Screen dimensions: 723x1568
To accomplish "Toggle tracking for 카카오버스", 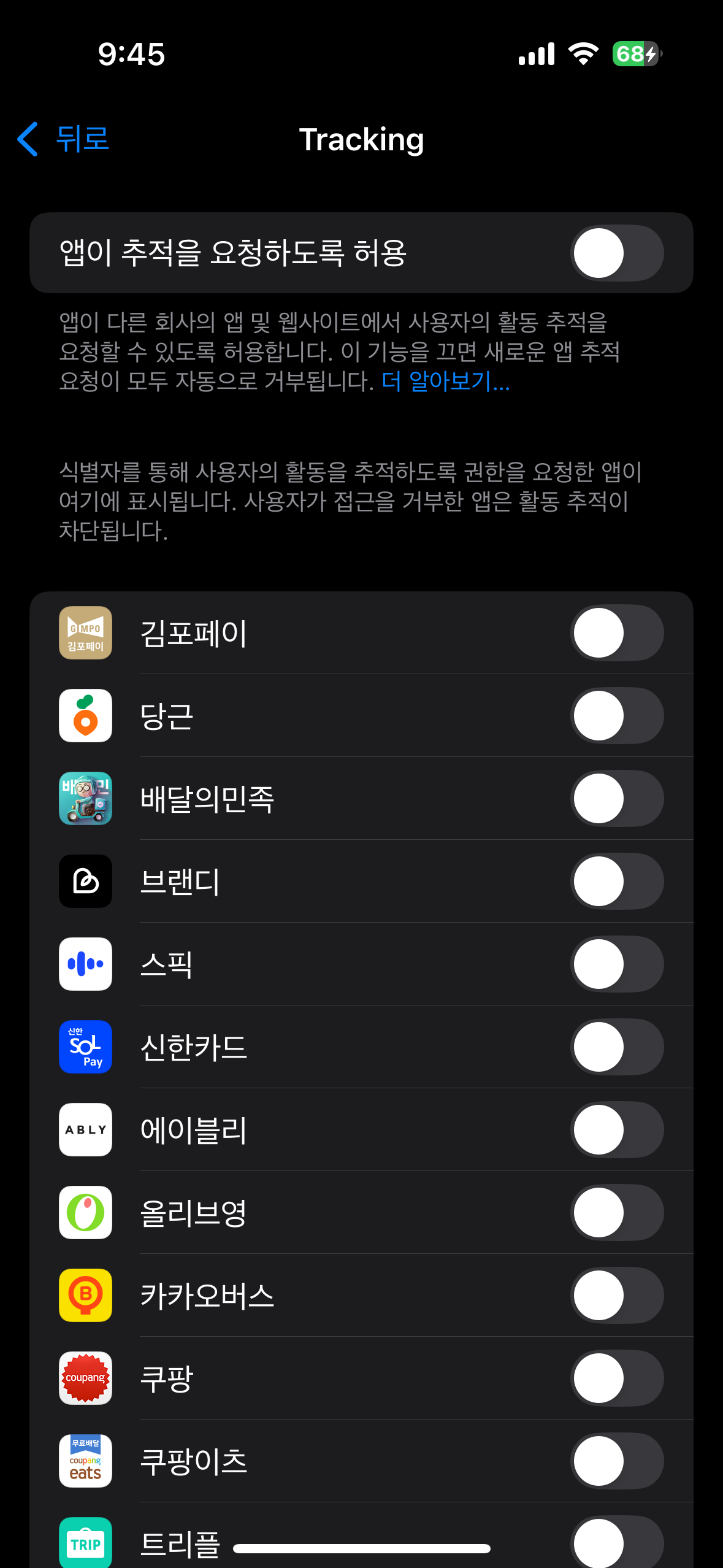I will click(616, 1296).
